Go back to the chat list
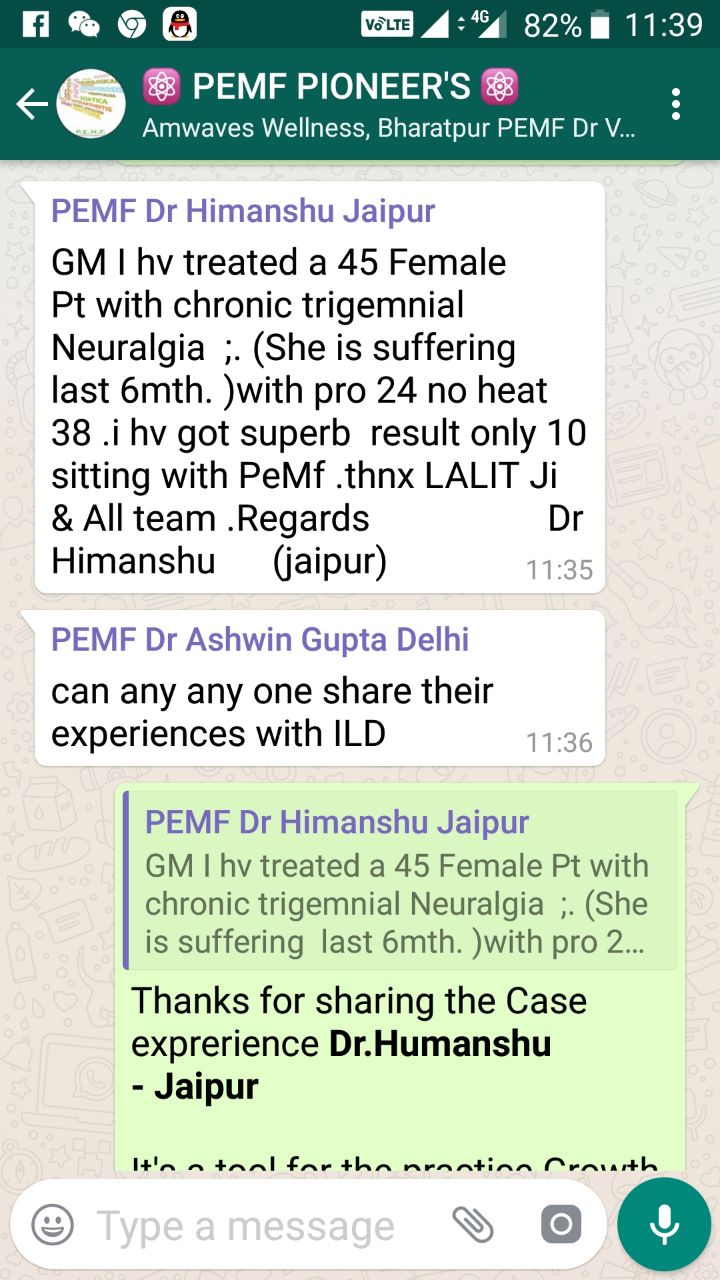 click(x=32, y=104)
